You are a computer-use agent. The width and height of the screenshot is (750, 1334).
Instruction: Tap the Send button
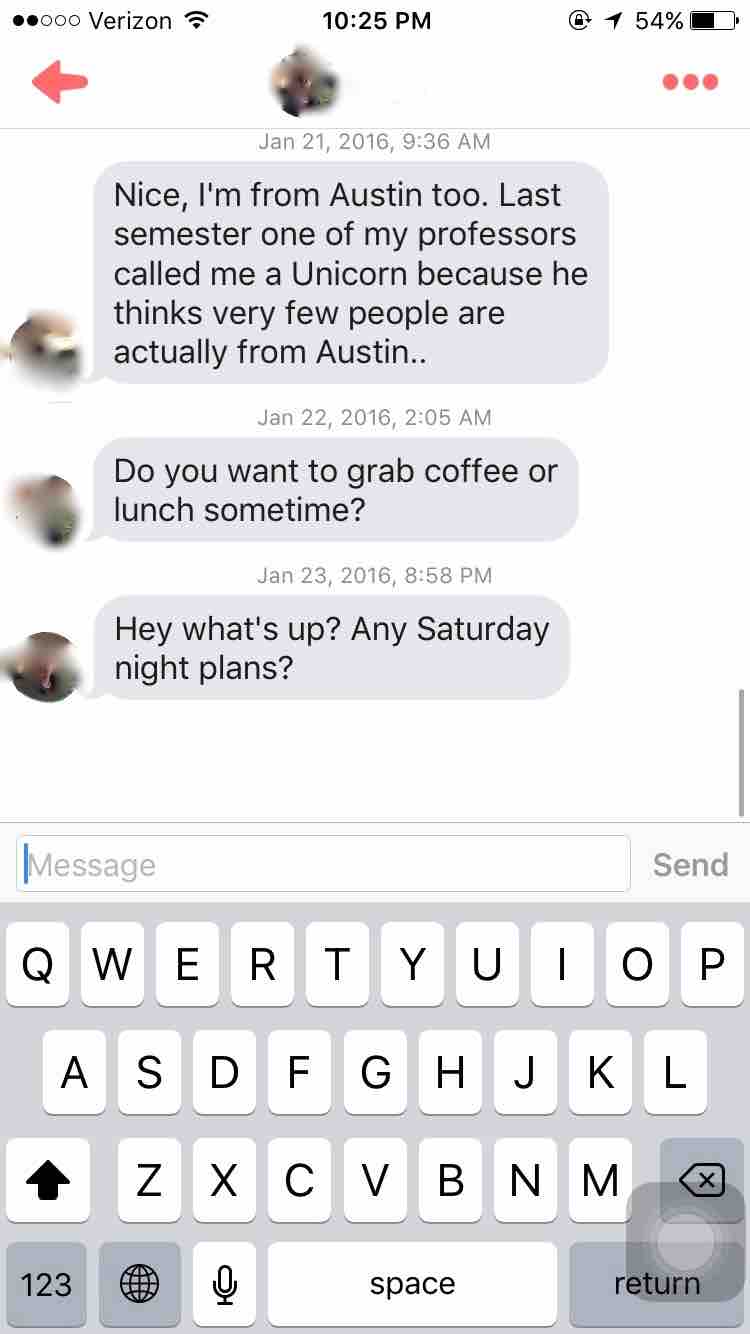(x=690, y=864)
